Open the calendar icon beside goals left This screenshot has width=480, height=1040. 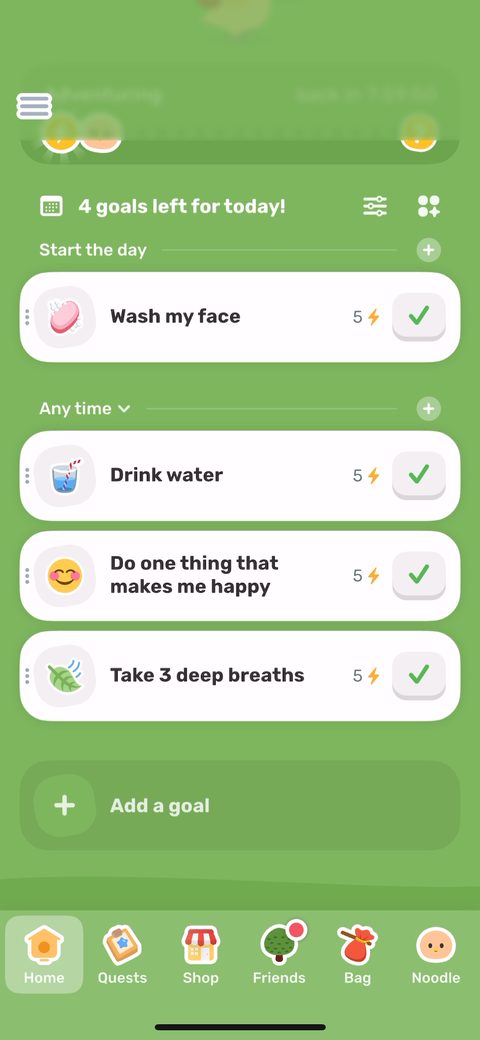(51, 206)
